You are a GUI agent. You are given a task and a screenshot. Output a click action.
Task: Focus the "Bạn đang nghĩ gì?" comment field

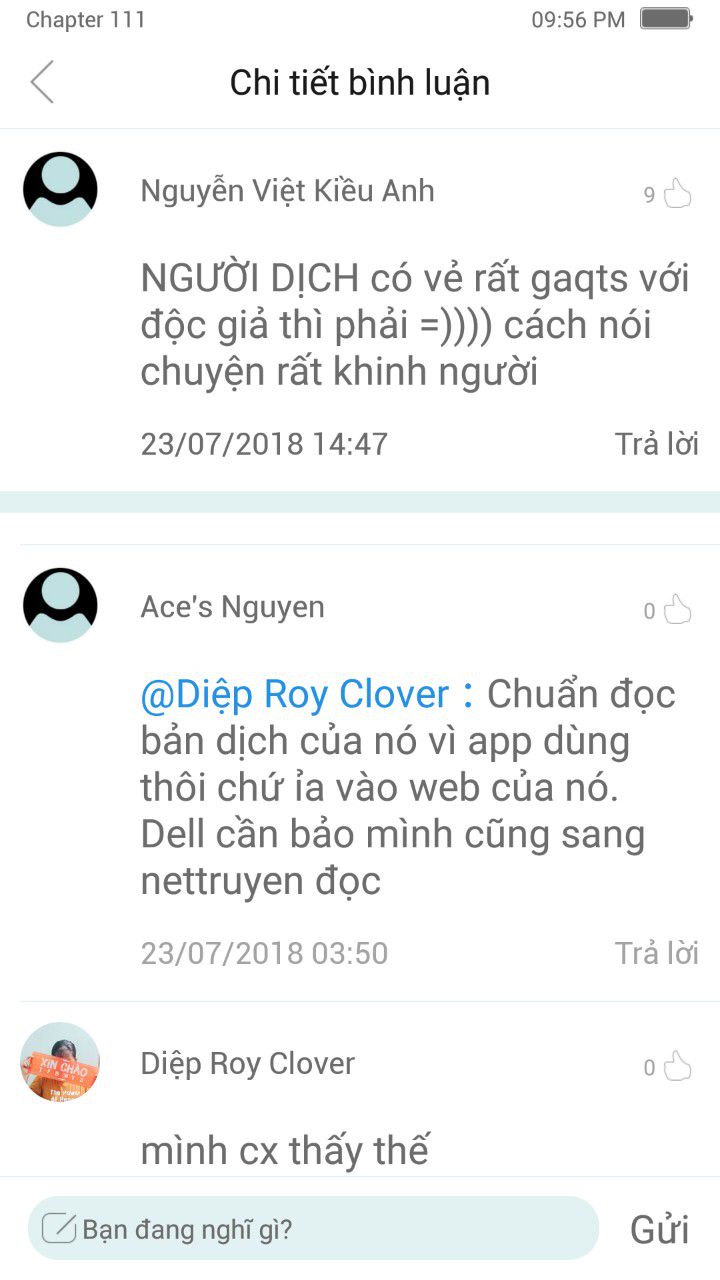[x=313, y=1228]
